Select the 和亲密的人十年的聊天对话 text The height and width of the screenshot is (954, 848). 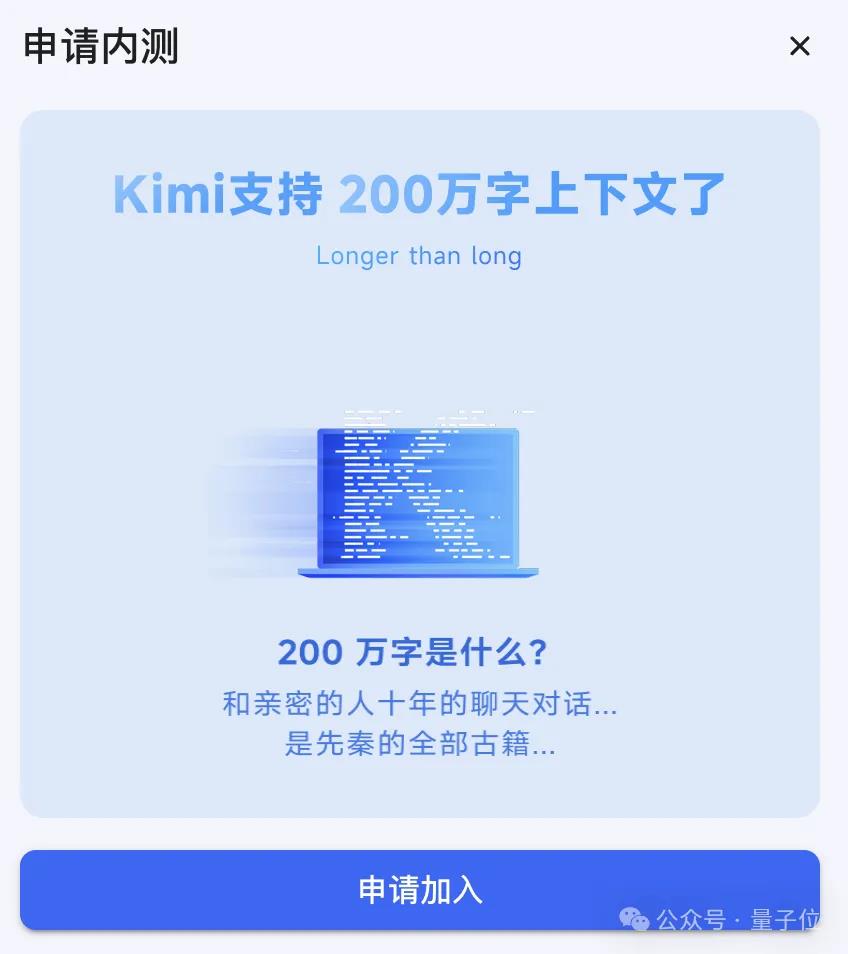(x=419, y=703)
